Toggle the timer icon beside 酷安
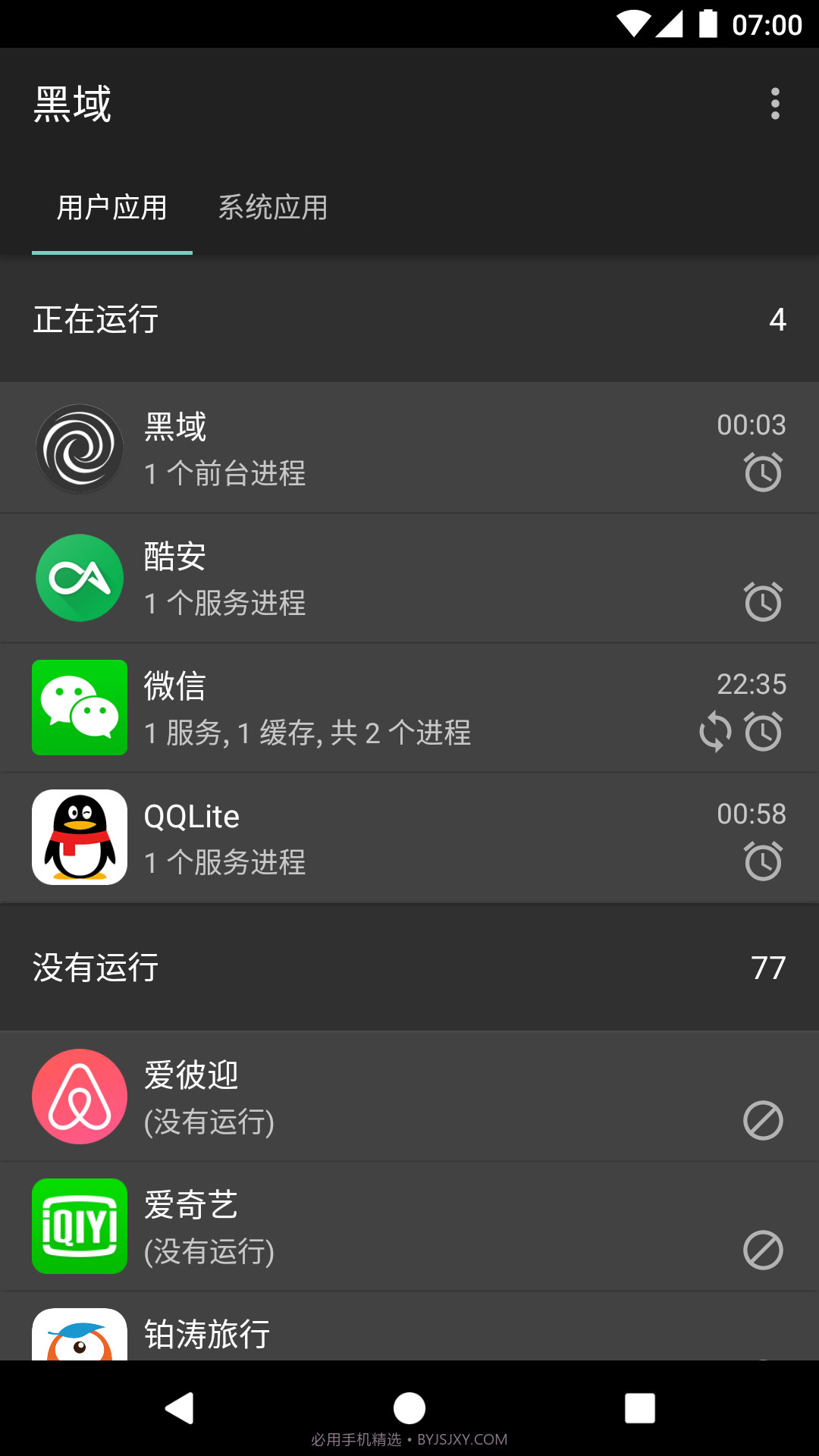Image resolution: width=819 pixels, height=1456 pixels. pos(764,601)
